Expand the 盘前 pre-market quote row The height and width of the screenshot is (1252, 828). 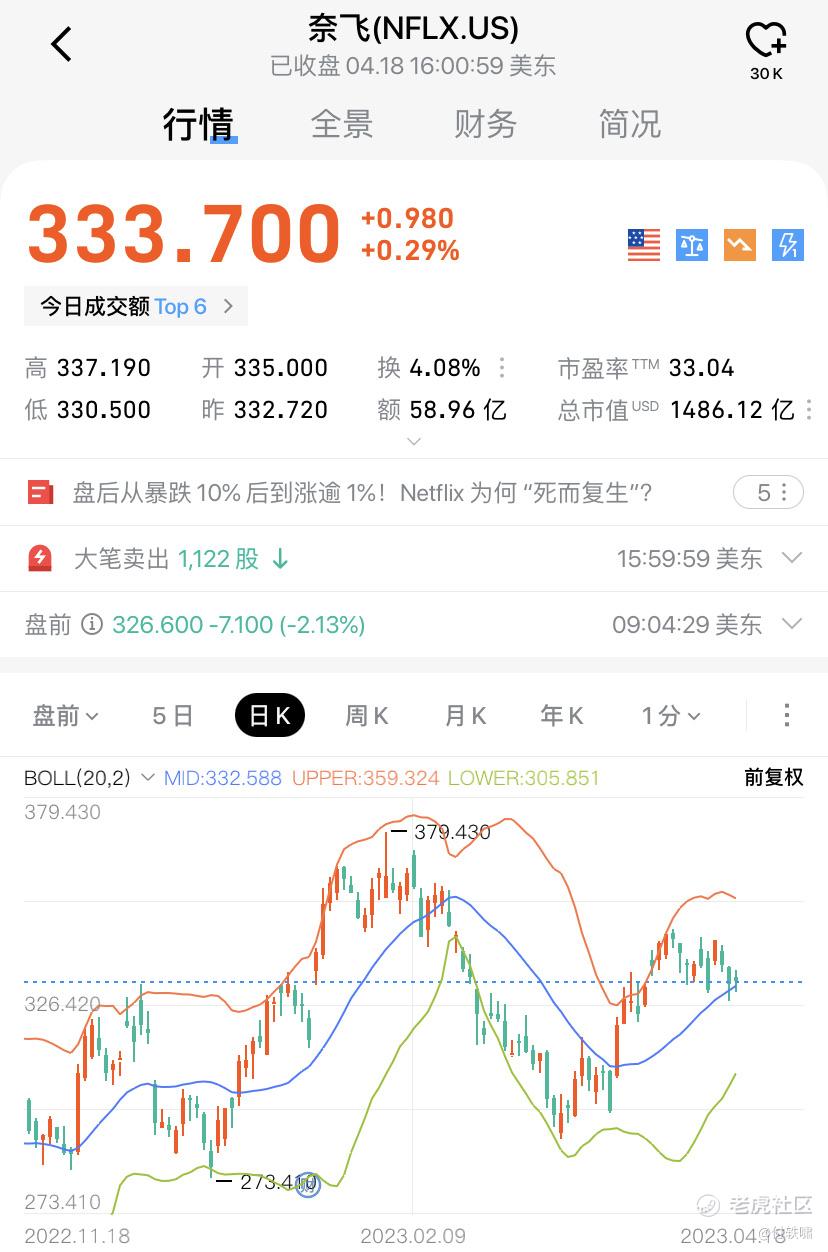click(x=791, y=624)
